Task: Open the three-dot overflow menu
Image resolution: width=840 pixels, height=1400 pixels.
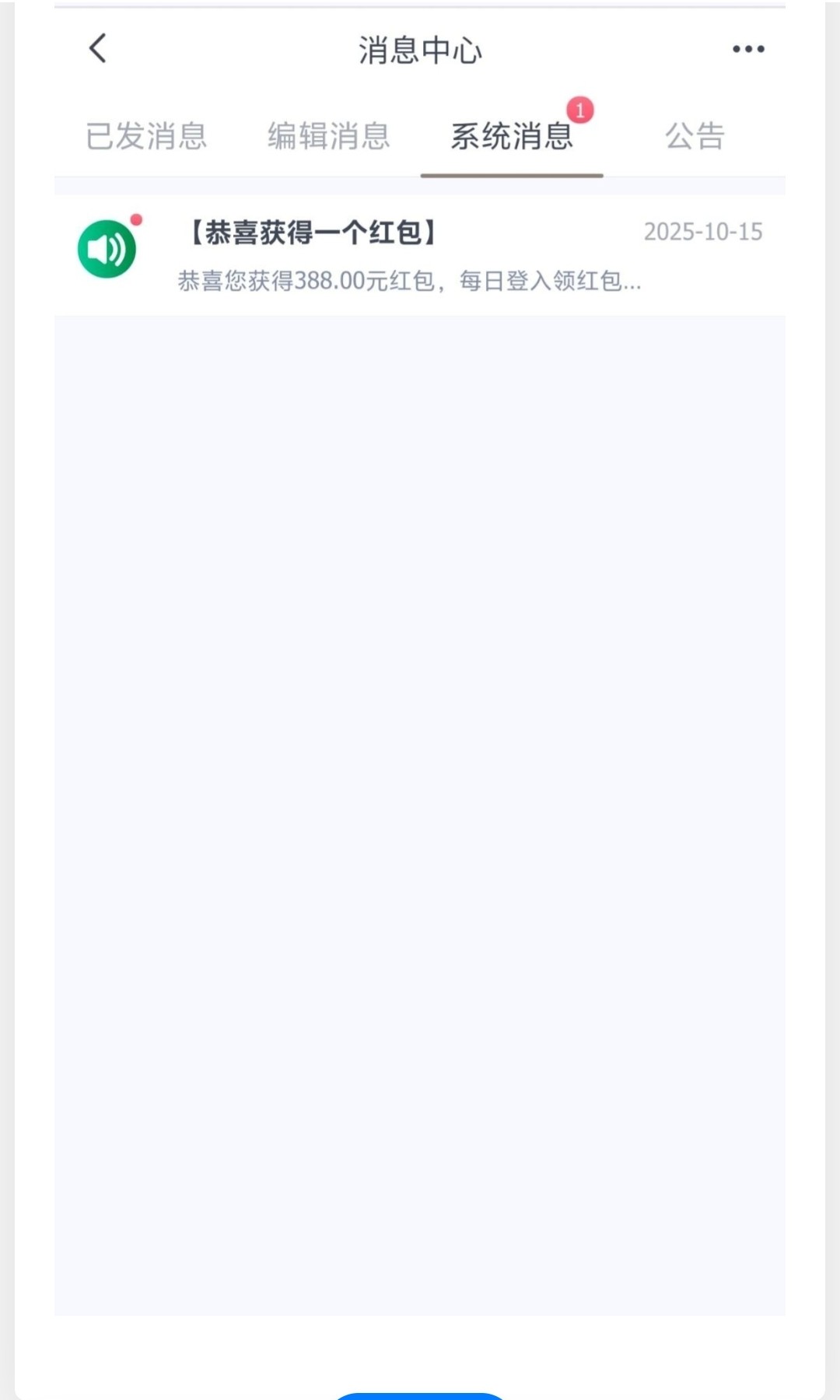Action: (748, 49)
